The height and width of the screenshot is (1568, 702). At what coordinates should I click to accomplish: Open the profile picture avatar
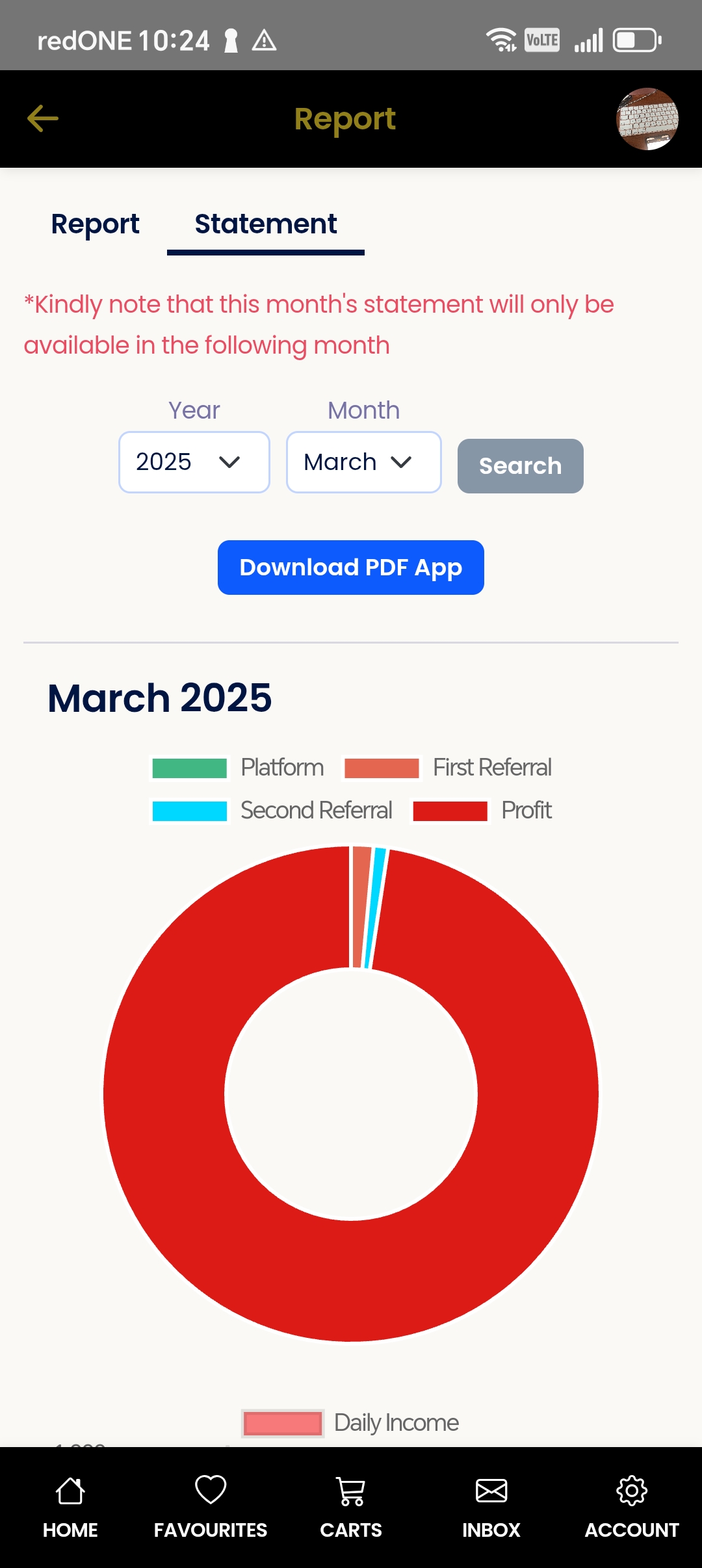647,119
